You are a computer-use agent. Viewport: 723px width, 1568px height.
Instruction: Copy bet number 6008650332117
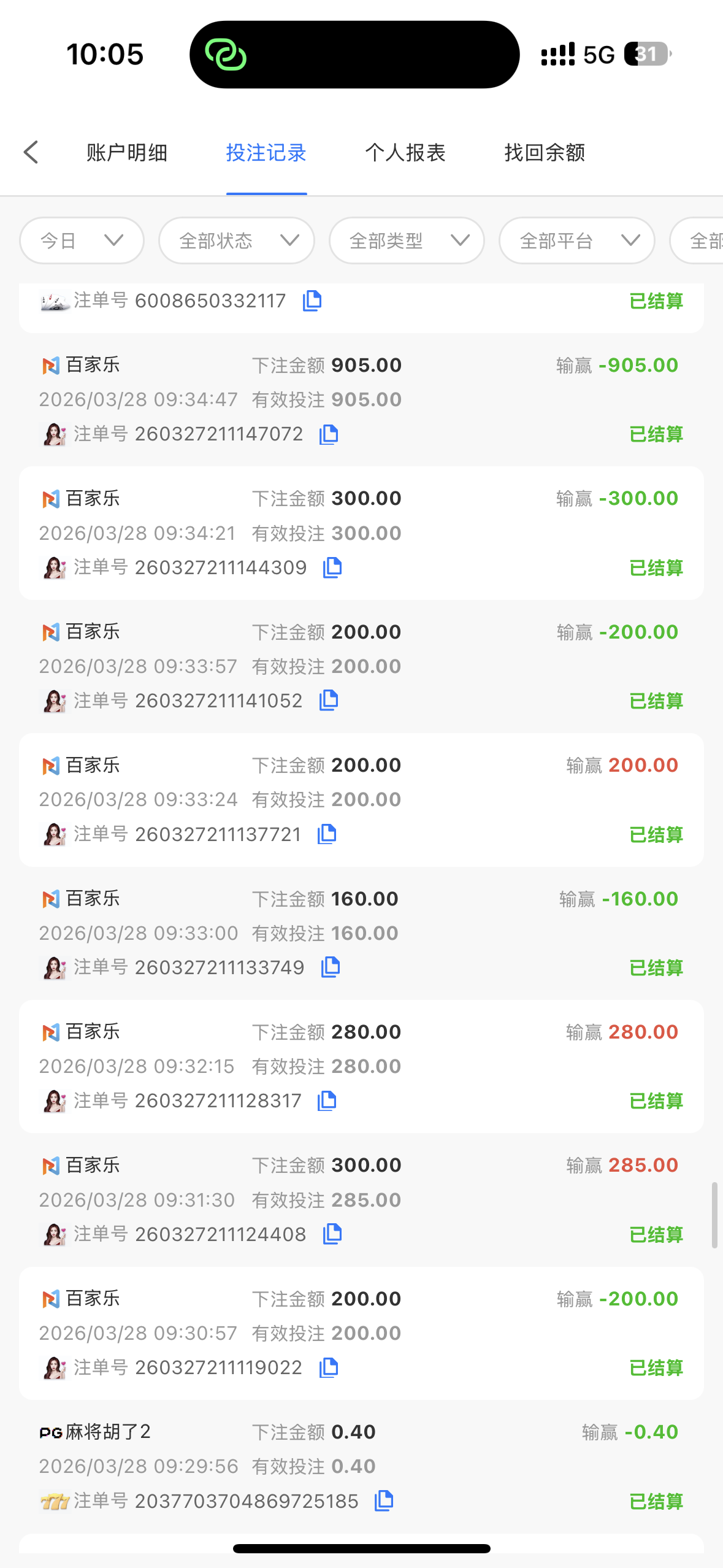[312, 301]
